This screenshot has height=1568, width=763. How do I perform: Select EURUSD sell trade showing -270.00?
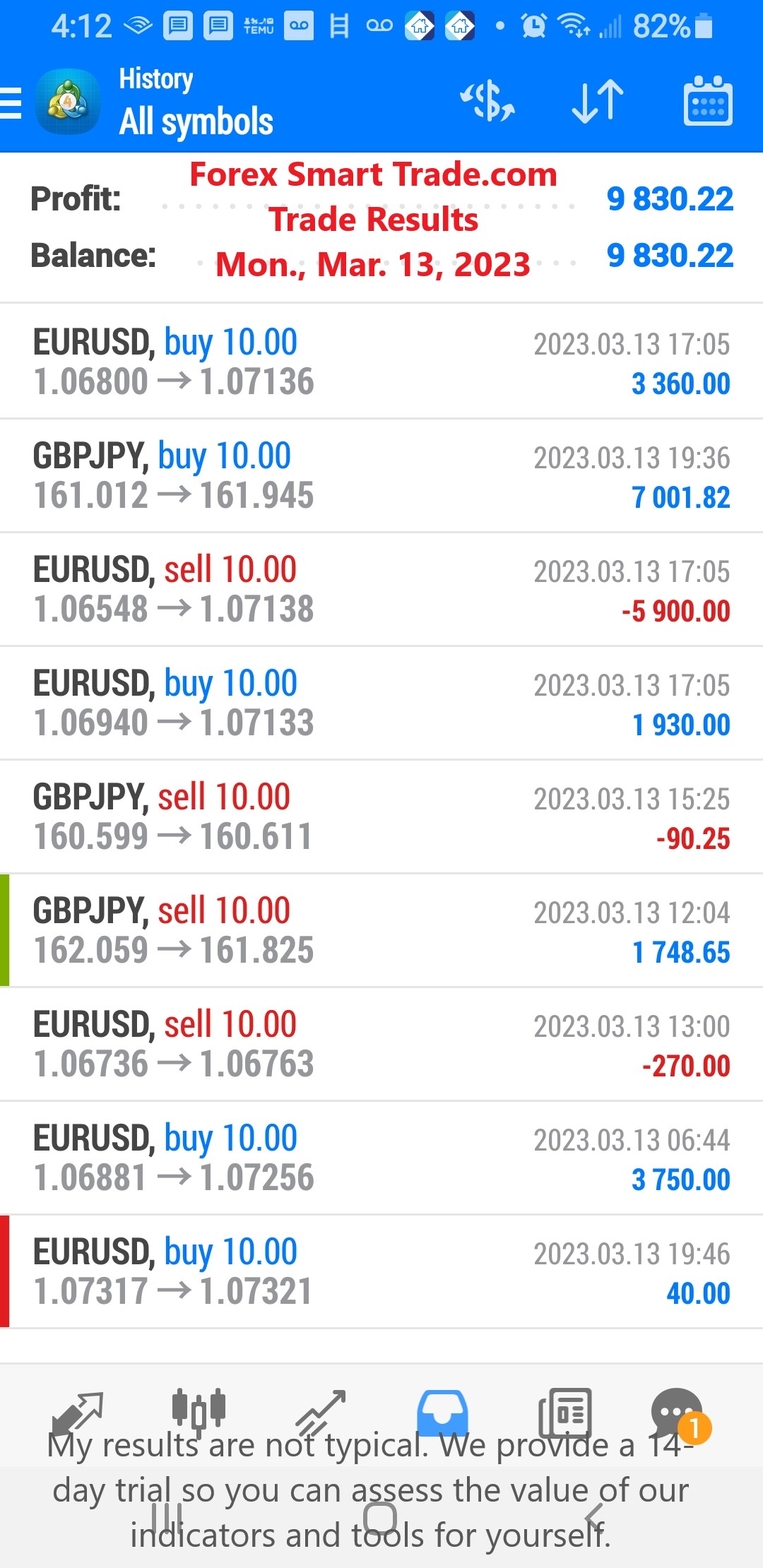click(381, 1044)
